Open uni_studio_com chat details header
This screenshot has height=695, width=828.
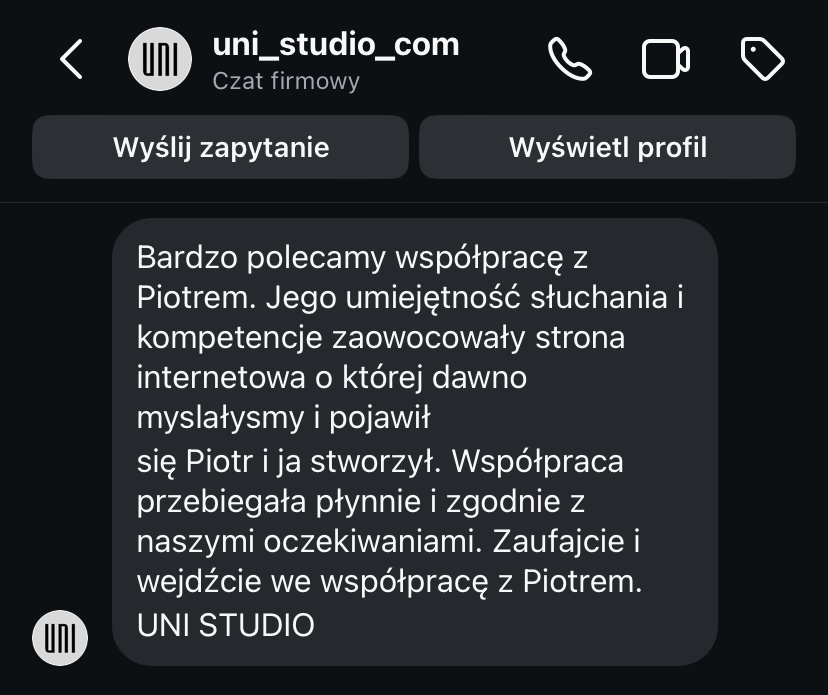[335, 58]
